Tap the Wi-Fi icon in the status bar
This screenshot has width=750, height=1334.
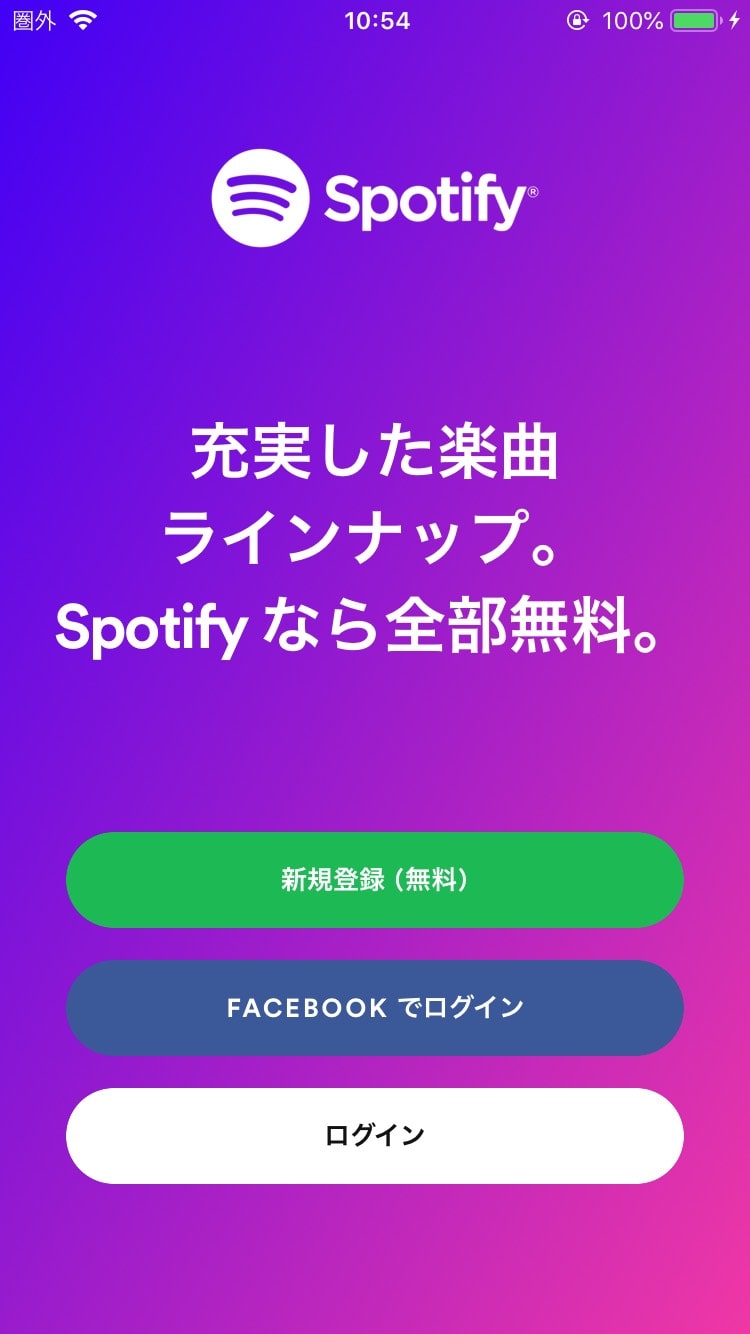[84, 18]
